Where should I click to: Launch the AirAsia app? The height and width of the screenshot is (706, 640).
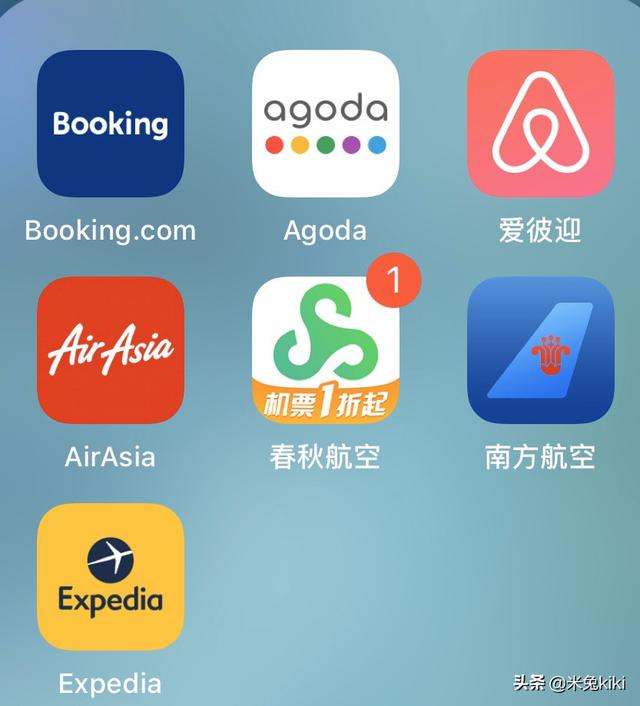click(110, 350)
